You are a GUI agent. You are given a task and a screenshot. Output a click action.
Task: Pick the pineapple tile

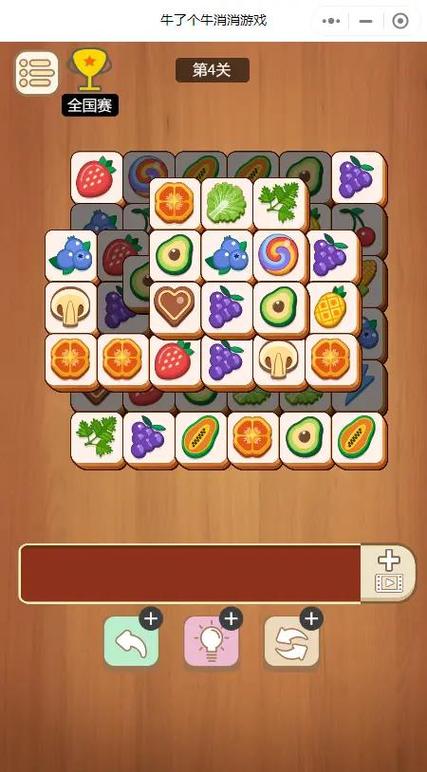[331, 307]
